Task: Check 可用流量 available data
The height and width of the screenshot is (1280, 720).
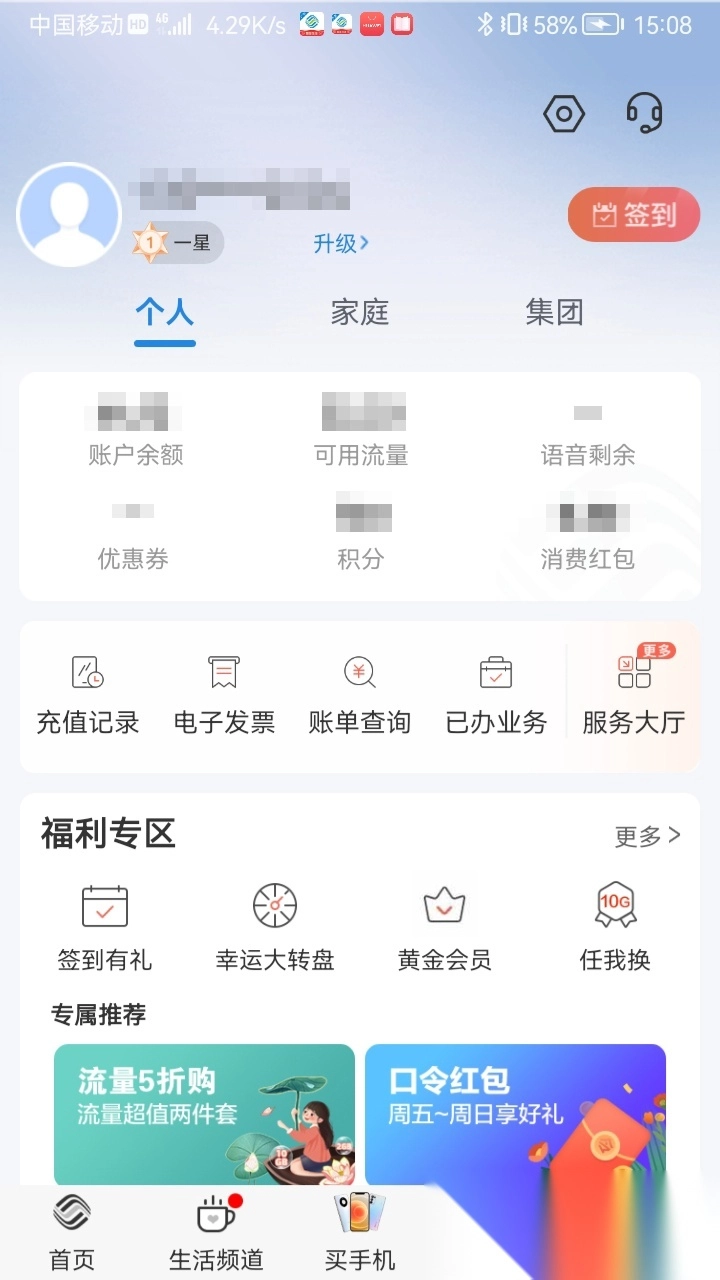Action: click(x=361, y=432)
